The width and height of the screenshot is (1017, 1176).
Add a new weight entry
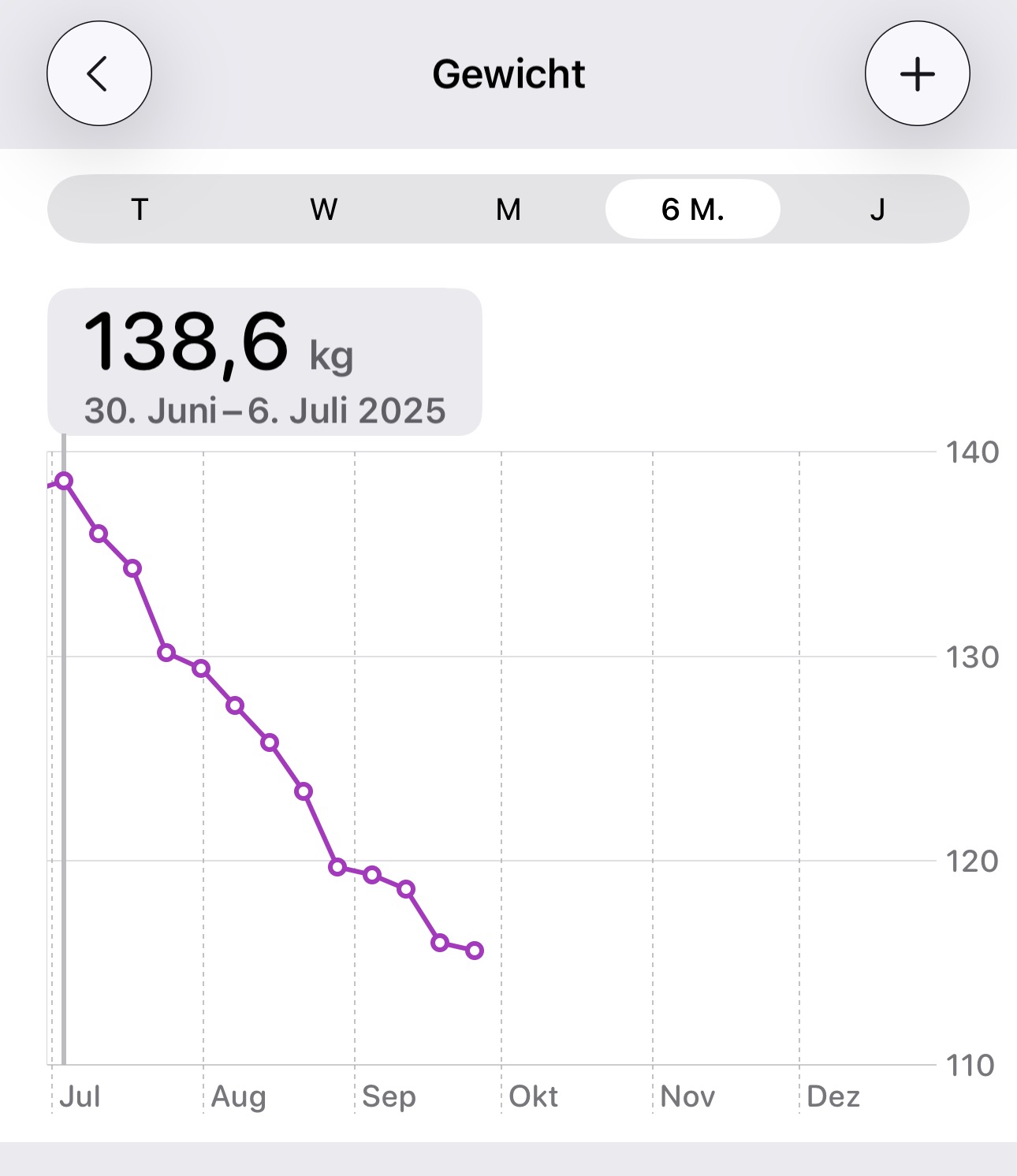pos(917,74)
